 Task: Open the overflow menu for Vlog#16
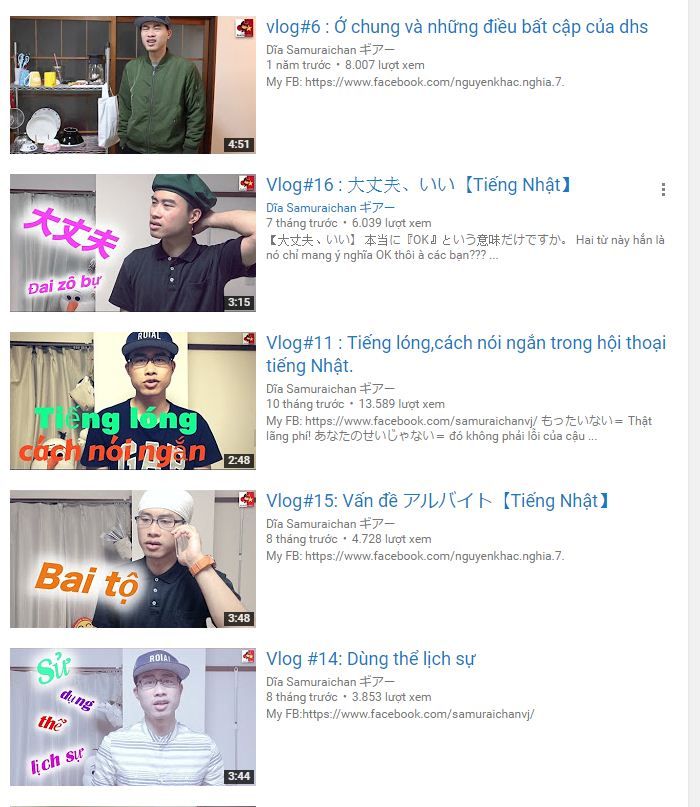pyautogui.click(x=663, y=190)
